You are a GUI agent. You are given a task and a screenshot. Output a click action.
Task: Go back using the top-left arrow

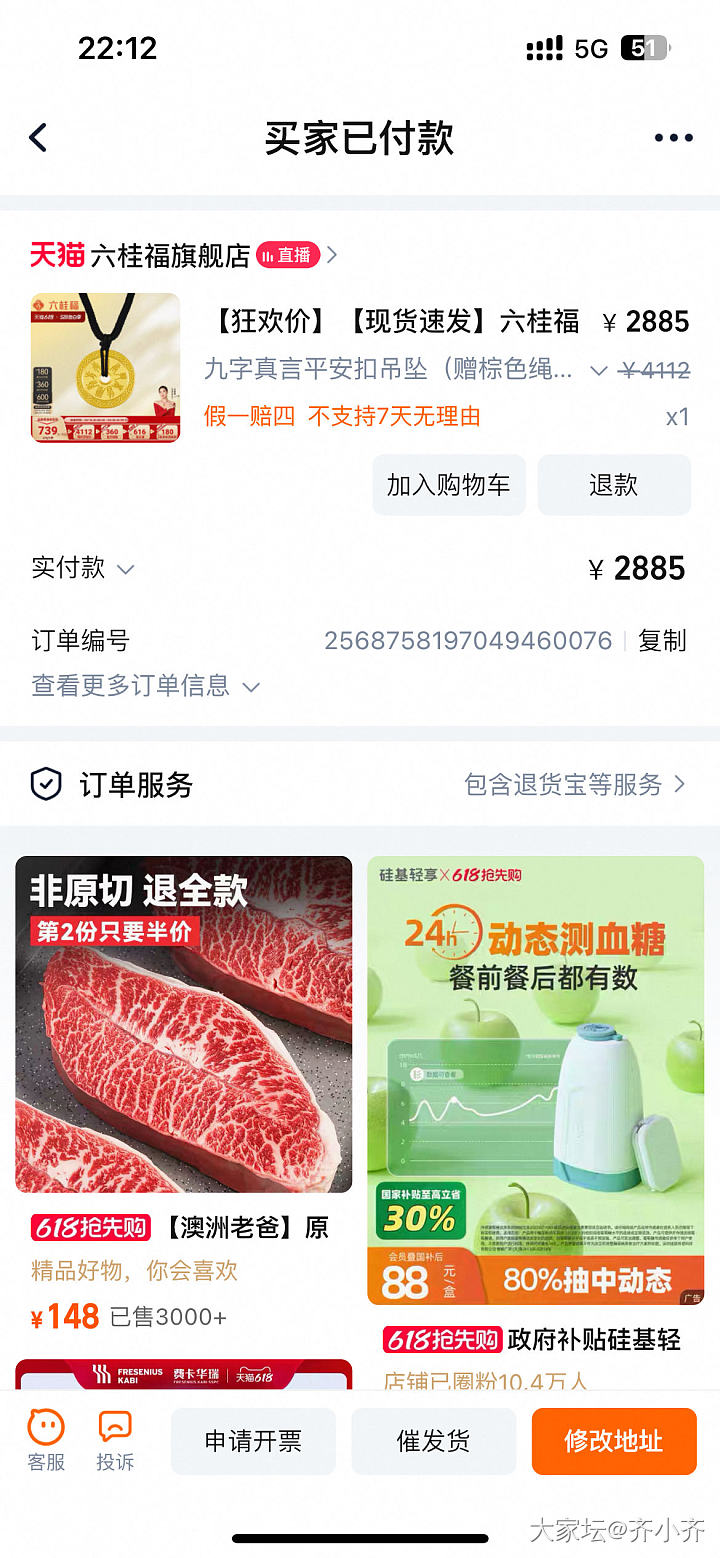click(38, 138)
